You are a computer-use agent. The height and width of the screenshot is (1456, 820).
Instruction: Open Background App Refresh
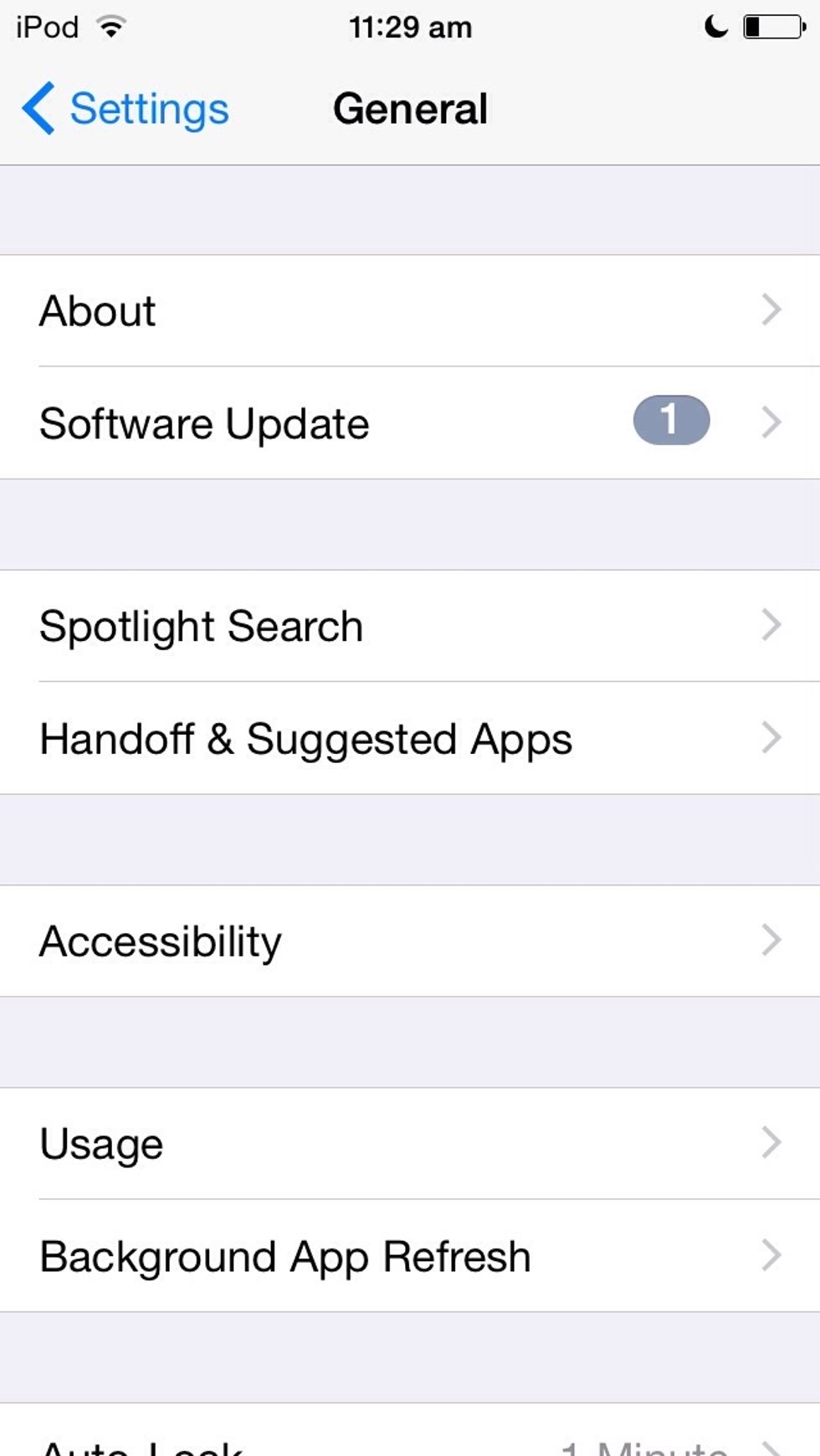[x=410, y=1256]
